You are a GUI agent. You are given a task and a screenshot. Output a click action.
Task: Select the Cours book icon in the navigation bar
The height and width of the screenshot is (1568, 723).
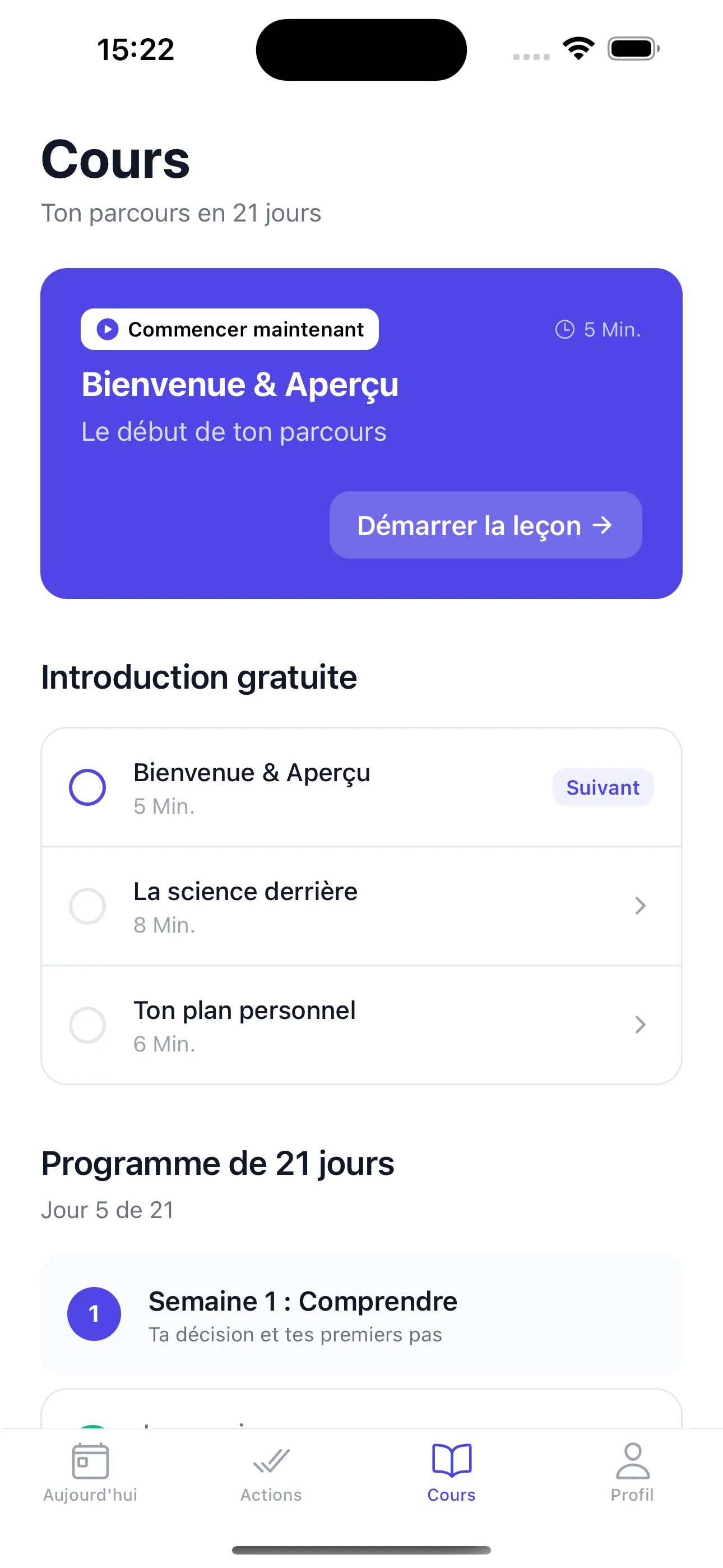[451, 1460]
